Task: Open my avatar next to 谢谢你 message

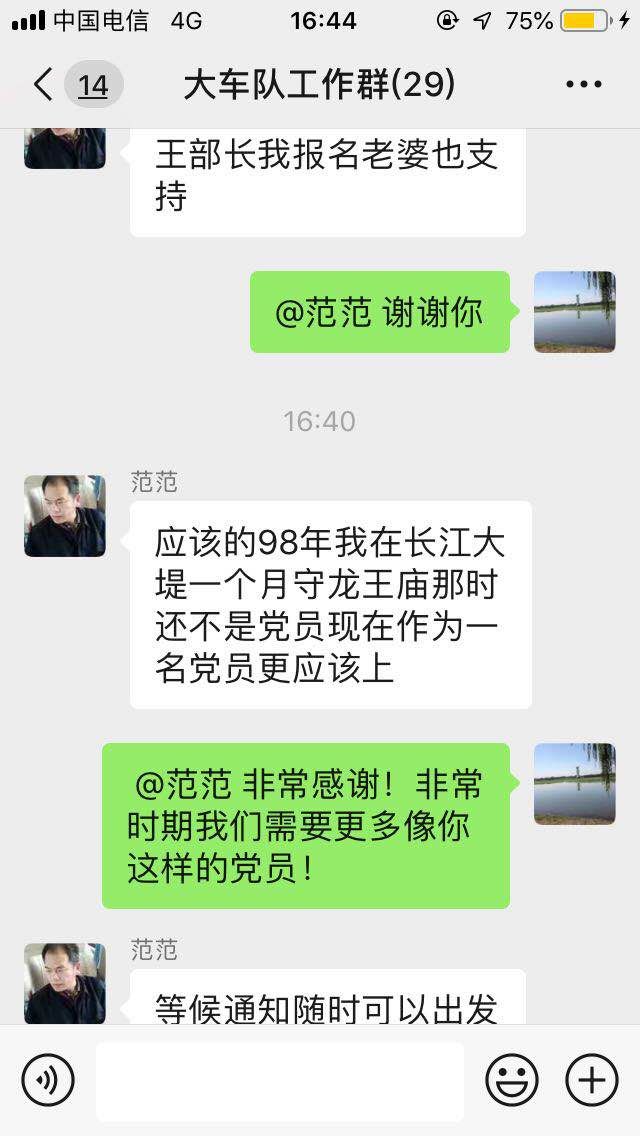Action: tap(574, 312)
